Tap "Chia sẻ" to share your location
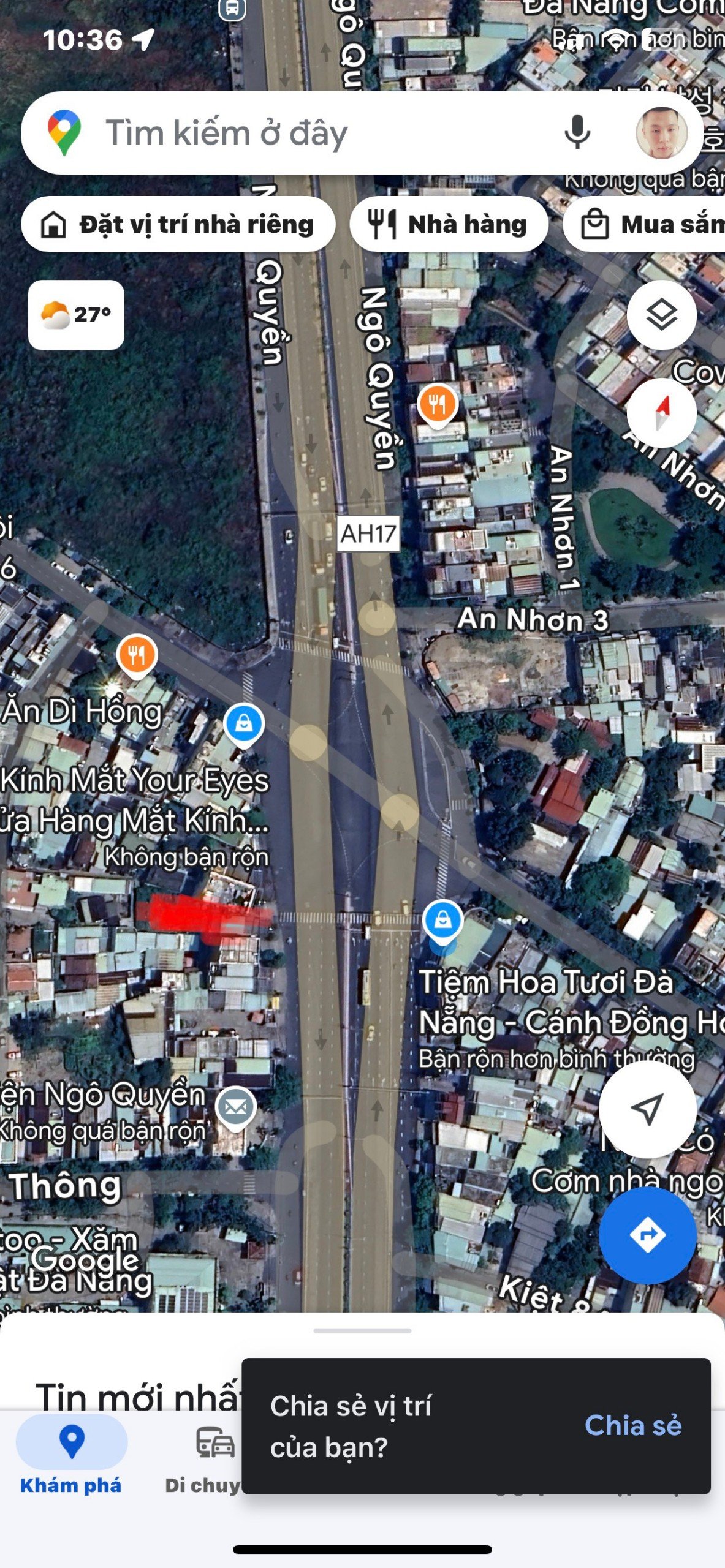The width and height of the screenshot is (725, 1568). 632,1425
